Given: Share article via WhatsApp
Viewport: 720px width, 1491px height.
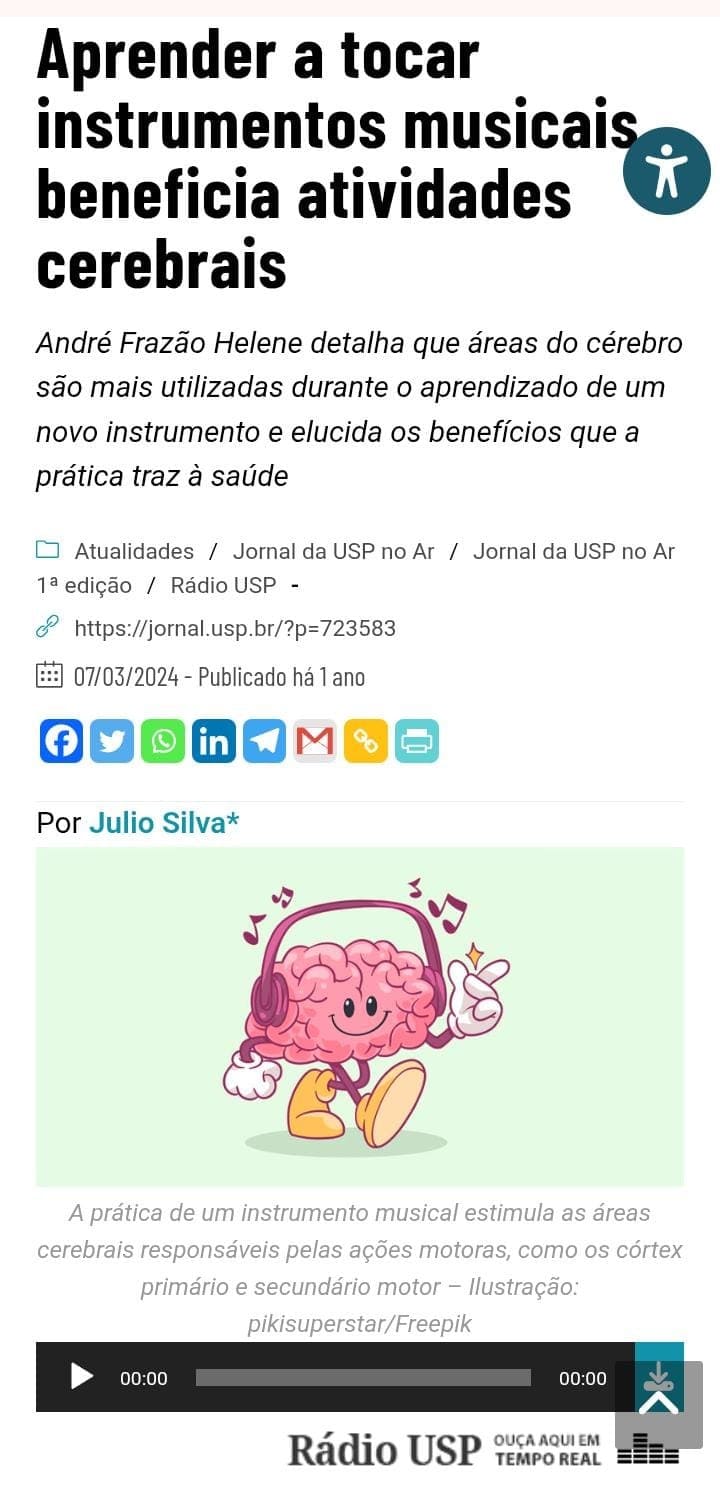Looking at the screenshot, I should 163,741.
